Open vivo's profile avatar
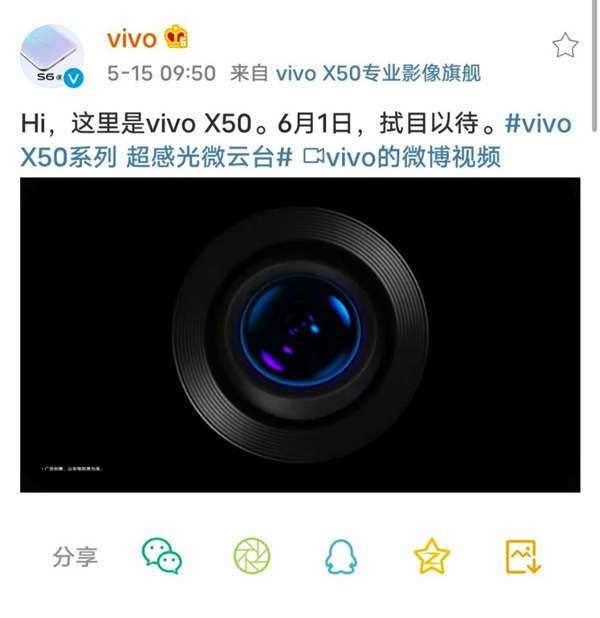 52,57
